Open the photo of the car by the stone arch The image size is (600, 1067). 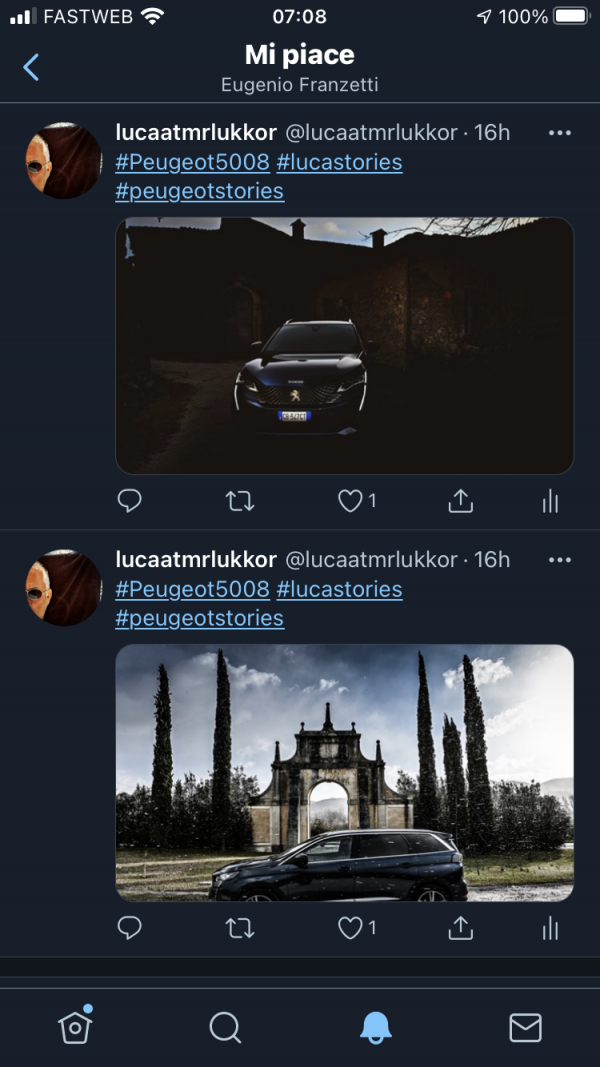point(344,773)
